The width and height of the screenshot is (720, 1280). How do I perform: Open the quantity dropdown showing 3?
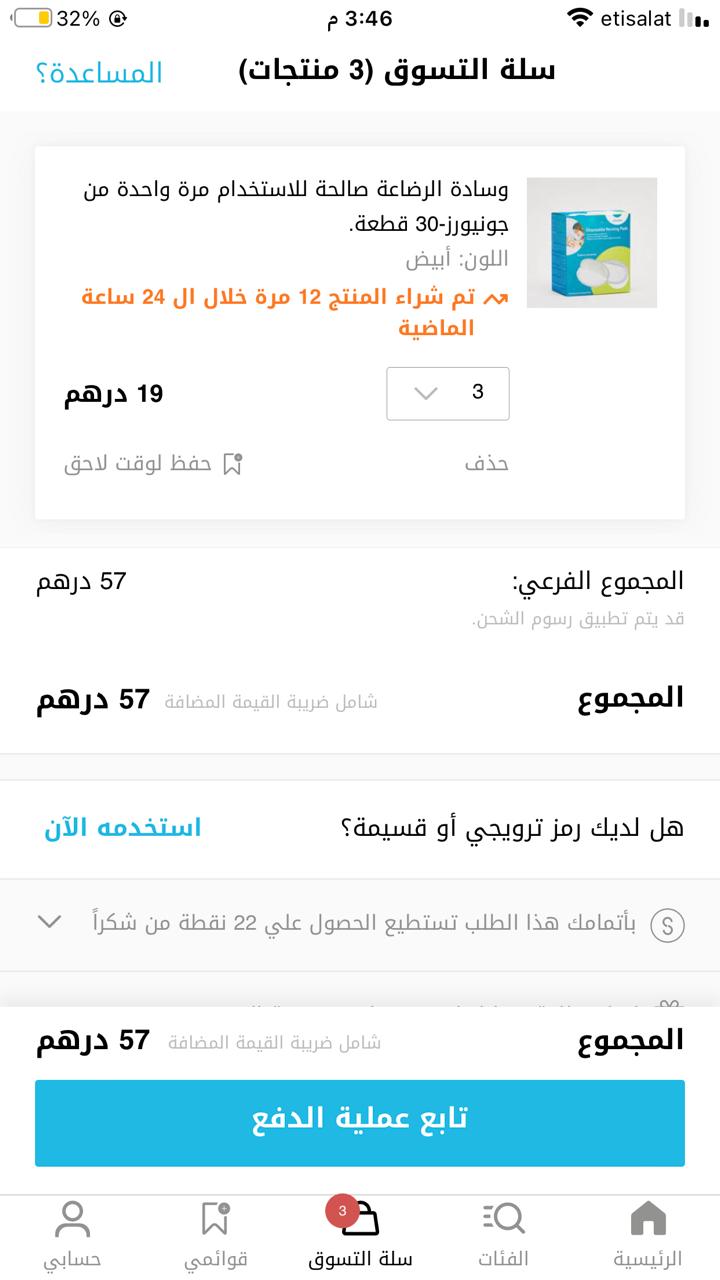[448, 393]
